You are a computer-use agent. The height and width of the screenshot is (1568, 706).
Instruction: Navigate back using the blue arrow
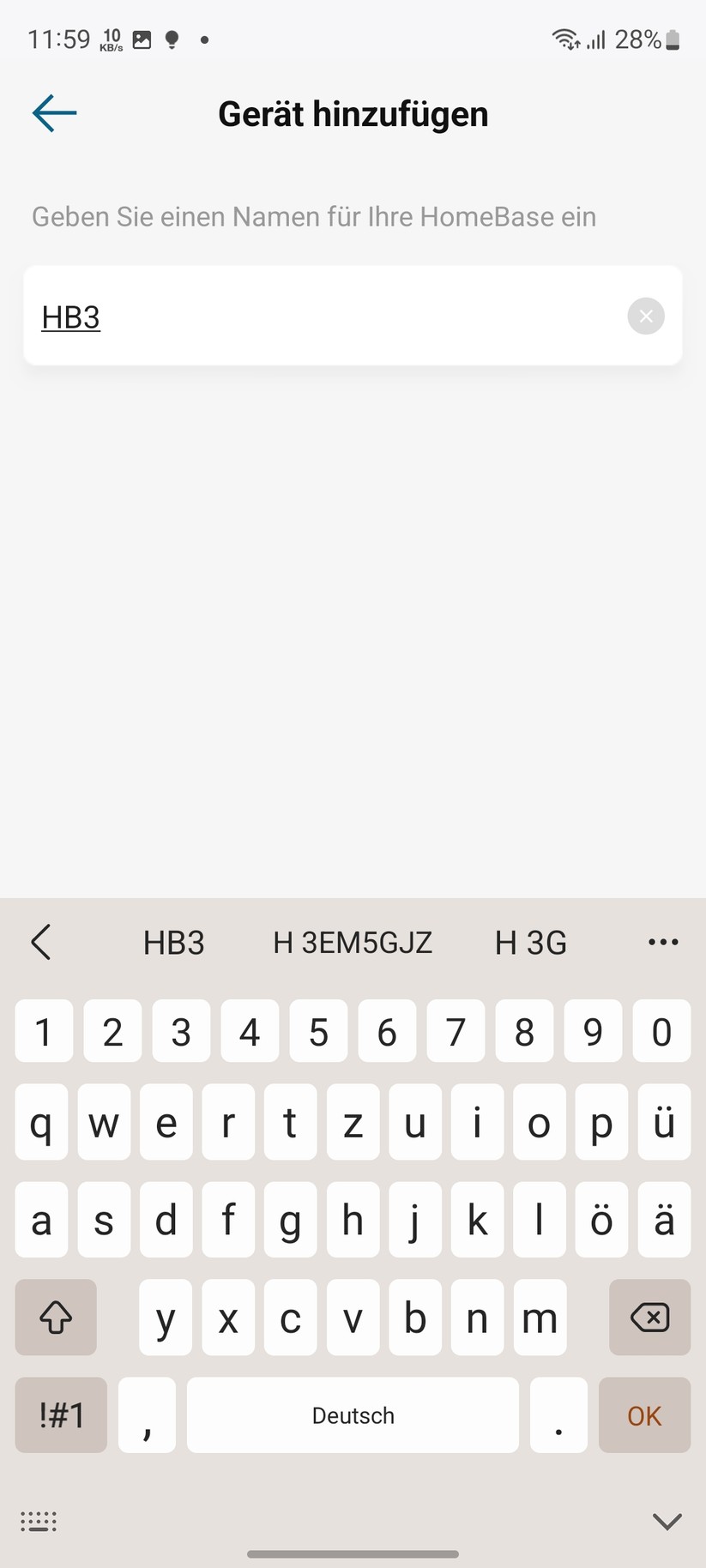[53, 112]
